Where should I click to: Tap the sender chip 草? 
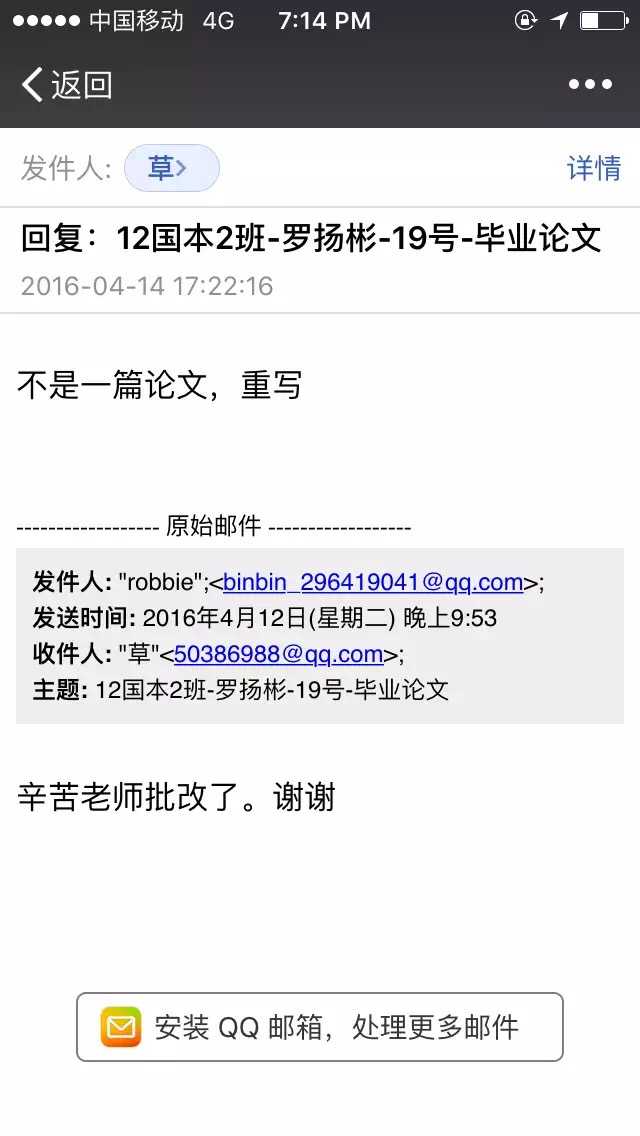coord(172,168)
